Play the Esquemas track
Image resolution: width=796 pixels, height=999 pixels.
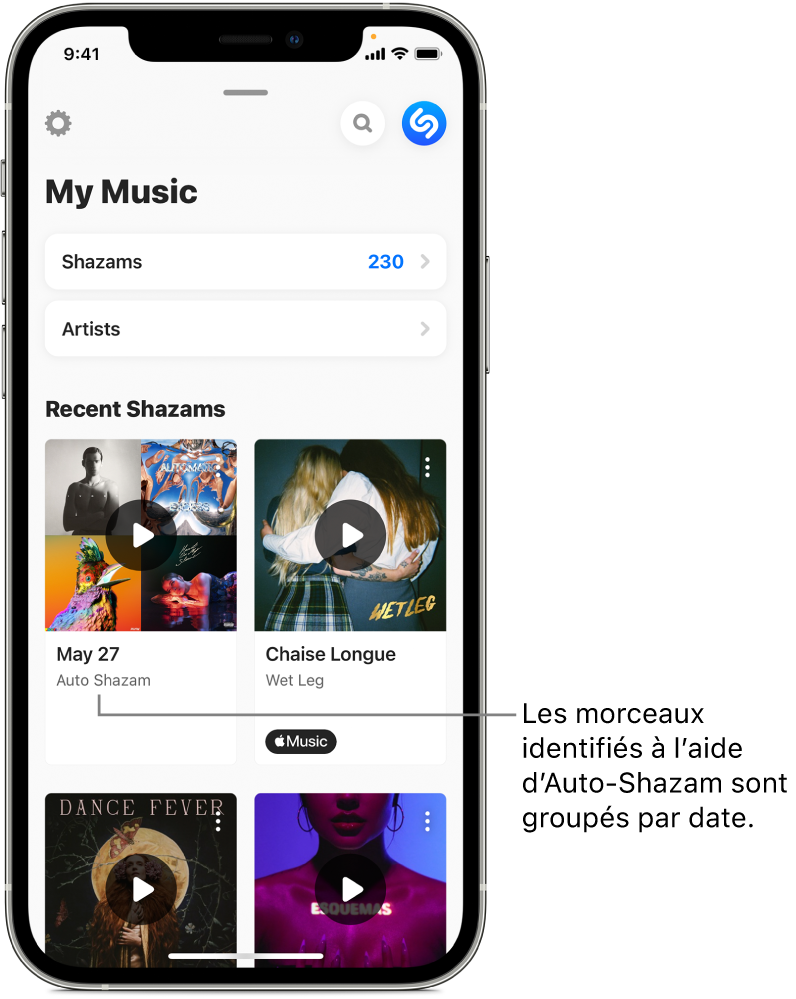[x=350, y=888]
